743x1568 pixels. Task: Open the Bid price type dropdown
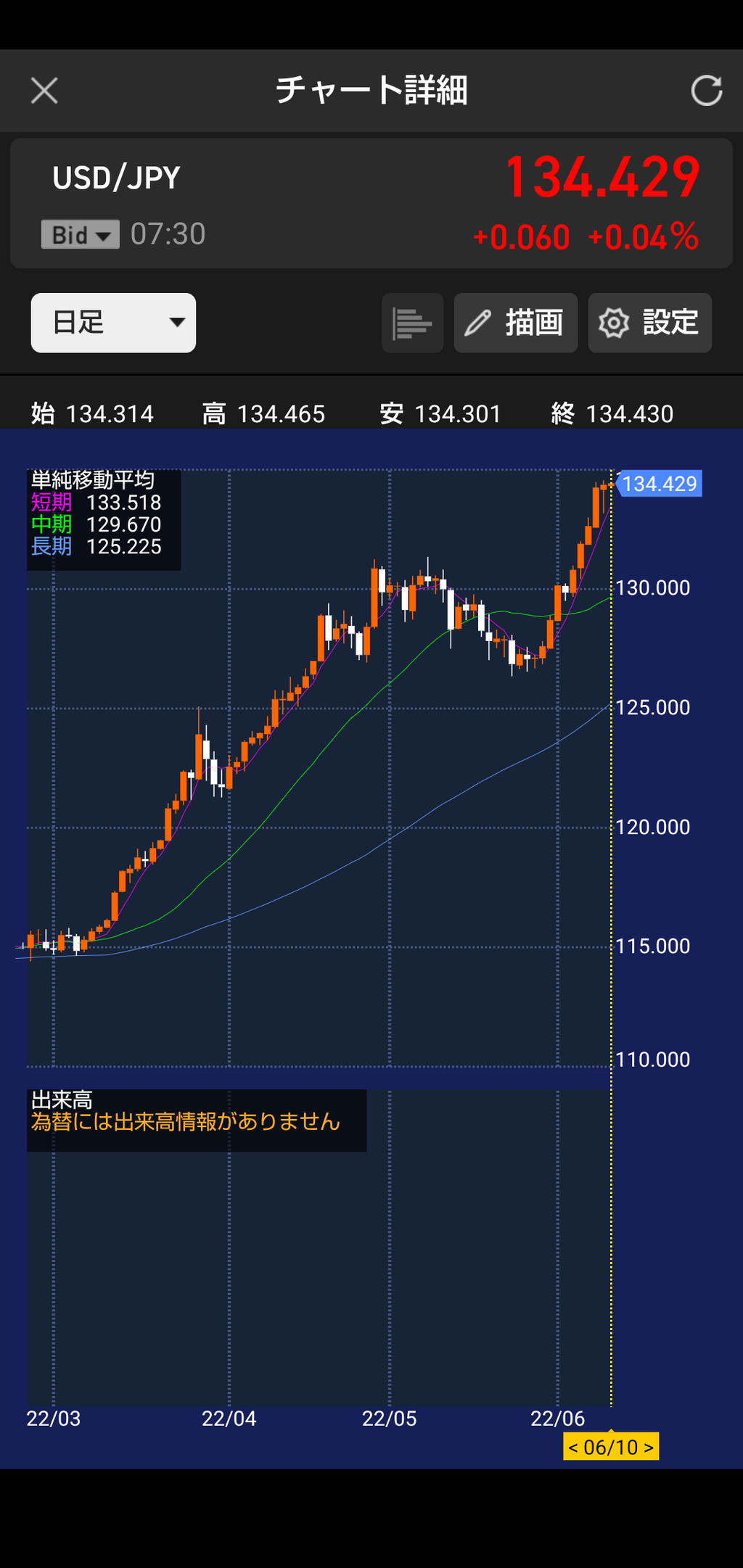click(81, 235)
